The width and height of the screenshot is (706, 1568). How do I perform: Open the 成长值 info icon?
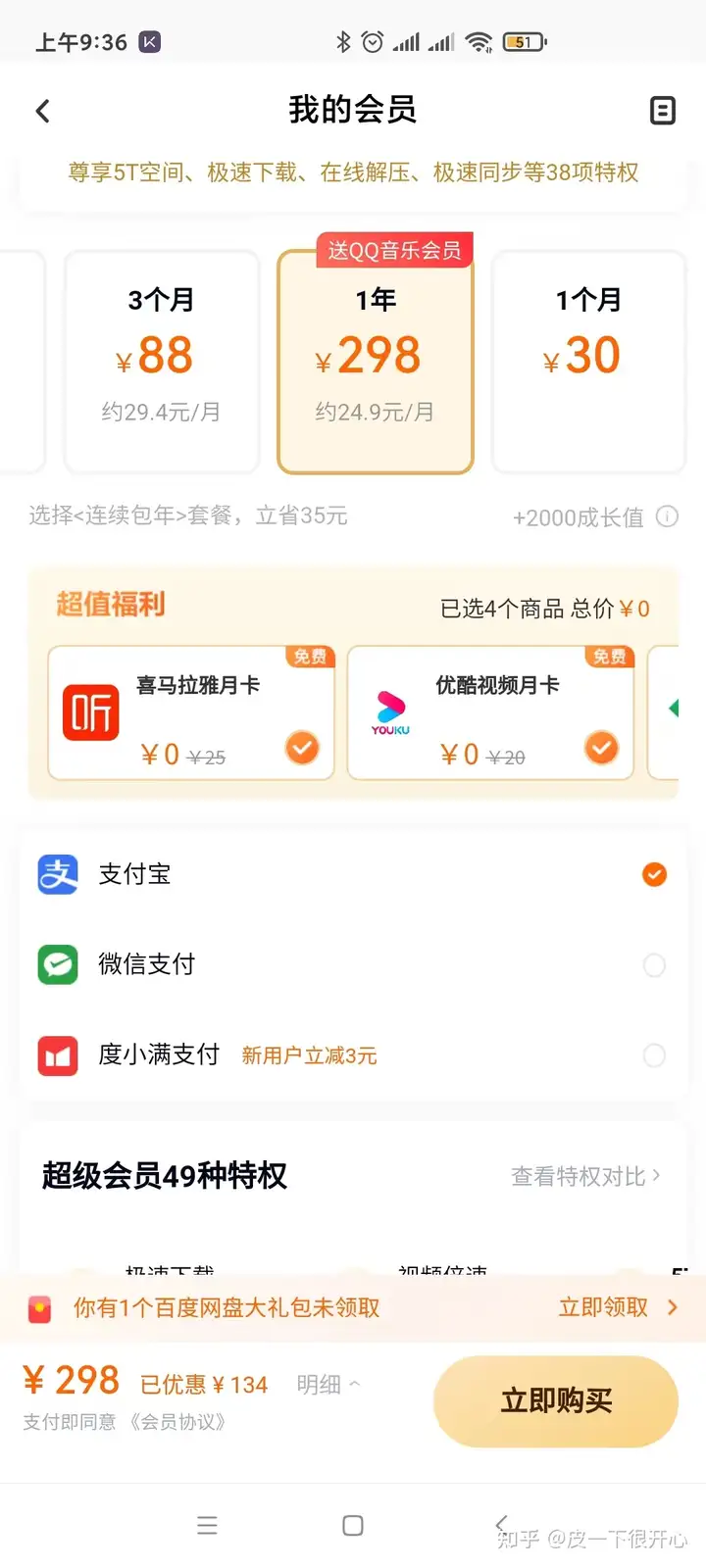(x=668, y=516)
